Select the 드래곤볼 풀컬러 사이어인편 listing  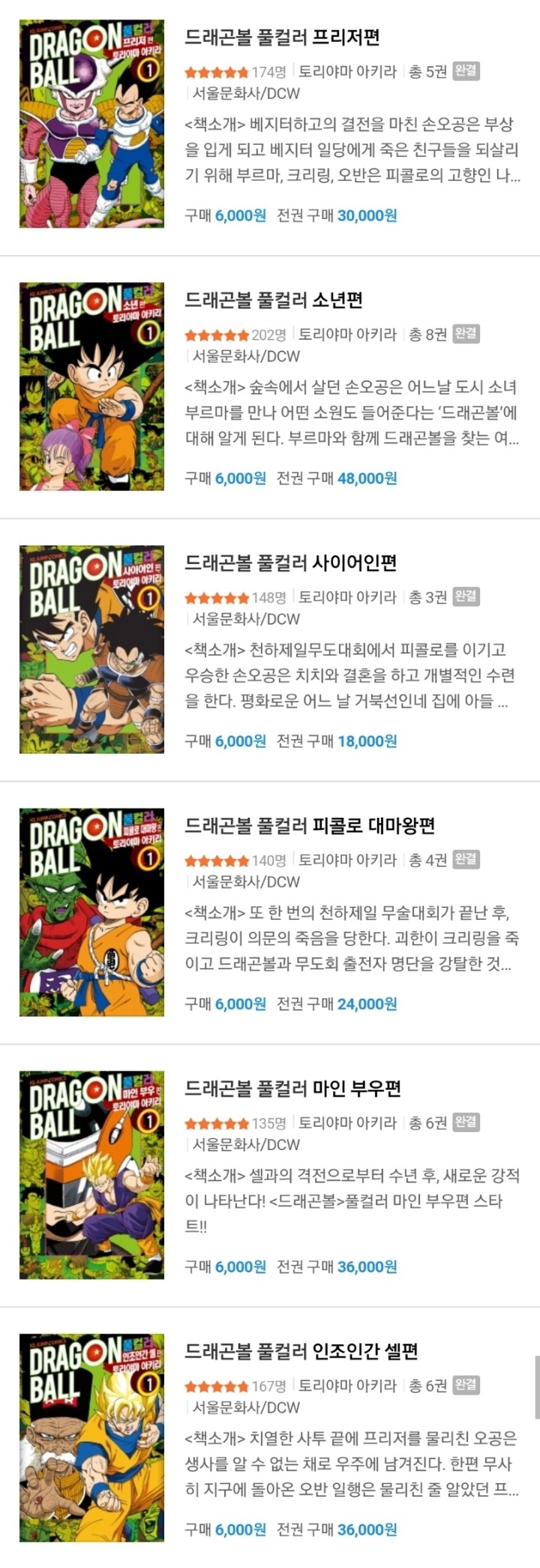click(x=290, y=563)
